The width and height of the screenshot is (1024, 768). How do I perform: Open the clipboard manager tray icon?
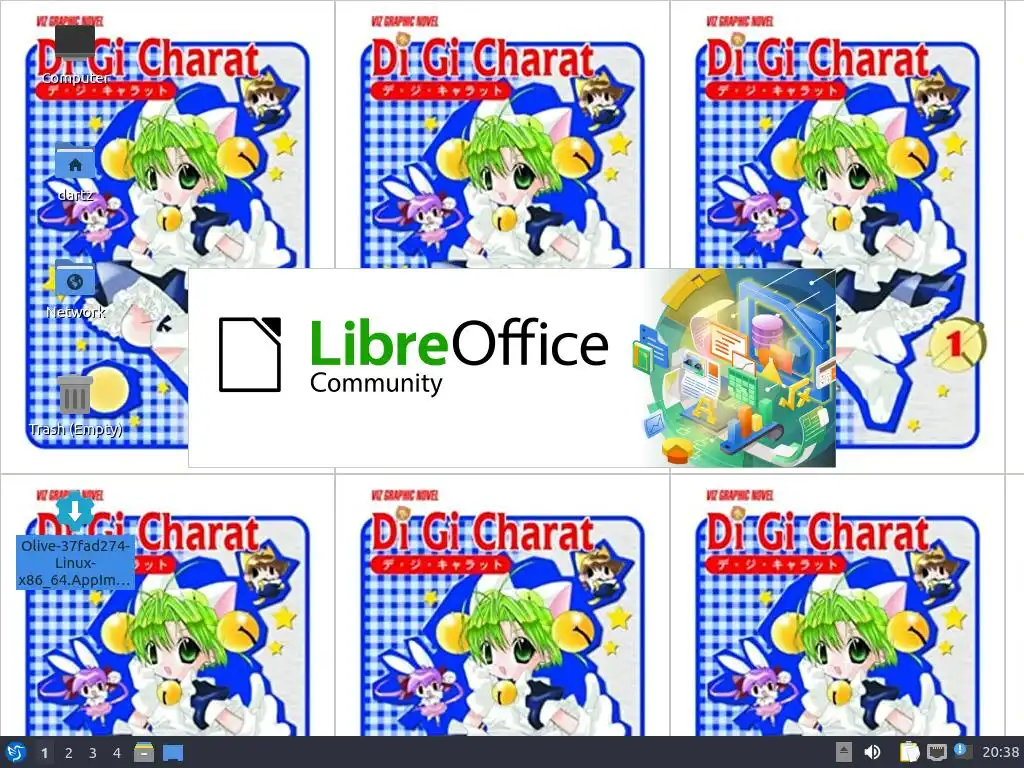point(908,752)
